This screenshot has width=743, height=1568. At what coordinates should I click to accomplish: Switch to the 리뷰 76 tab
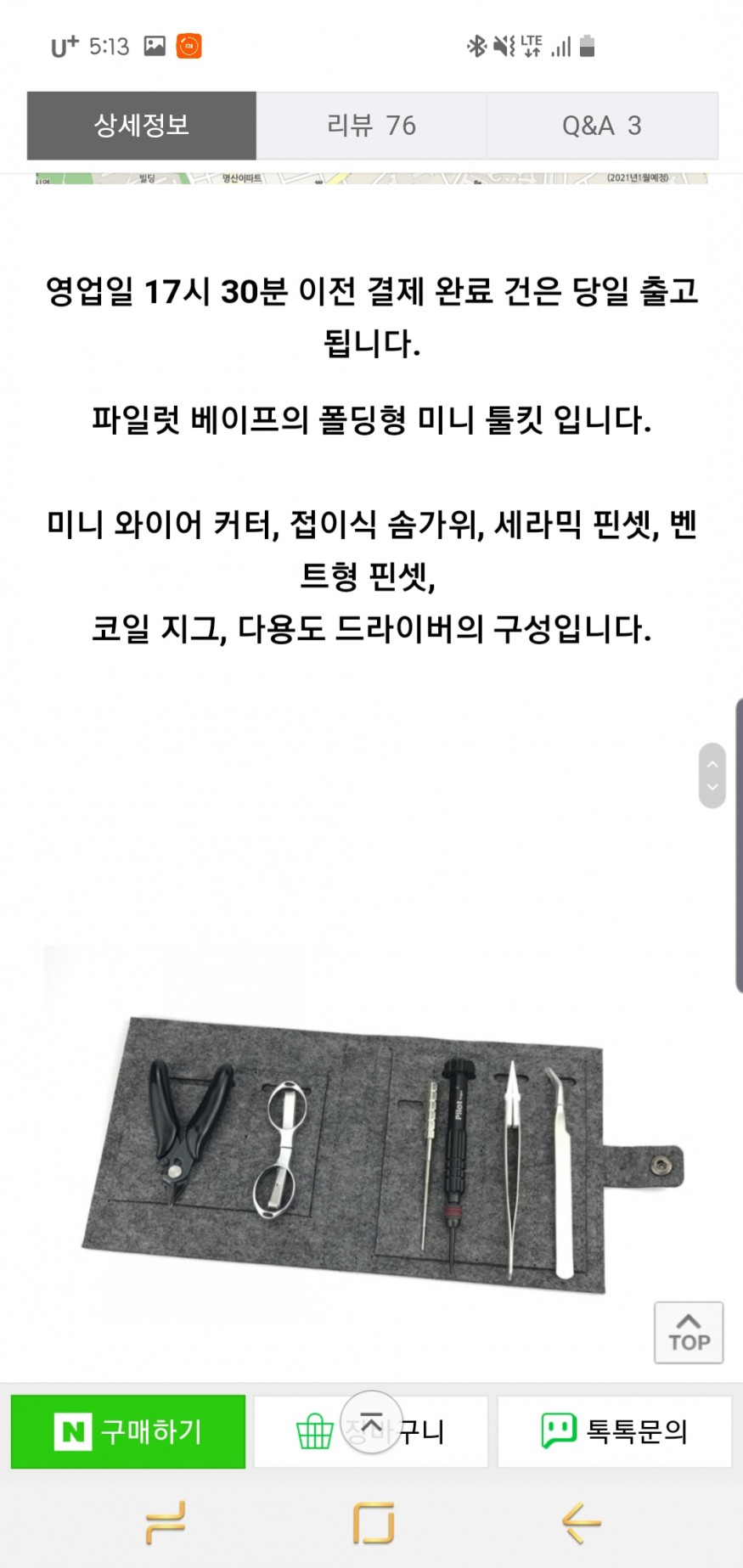[371, 126]
